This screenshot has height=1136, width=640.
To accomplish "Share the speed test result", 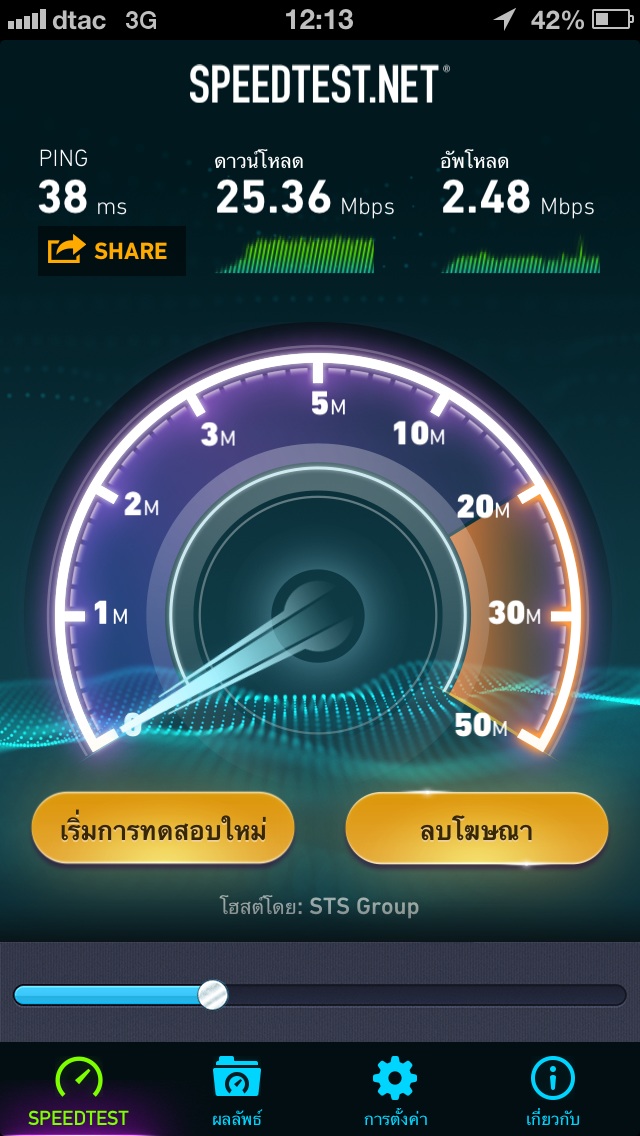I will [111, 250].
